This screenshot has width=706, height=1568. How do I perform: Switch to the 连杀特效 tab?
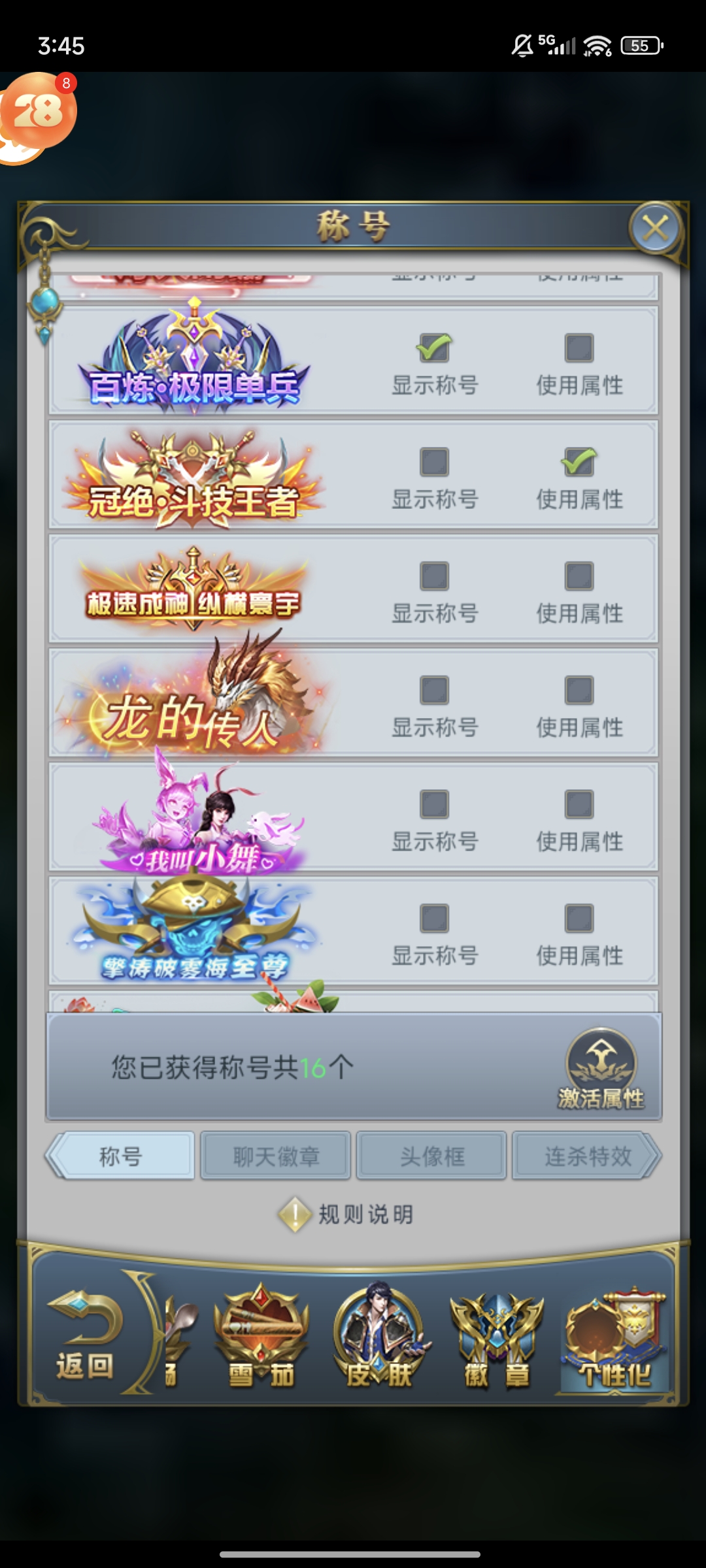(x=587, y=1156)
